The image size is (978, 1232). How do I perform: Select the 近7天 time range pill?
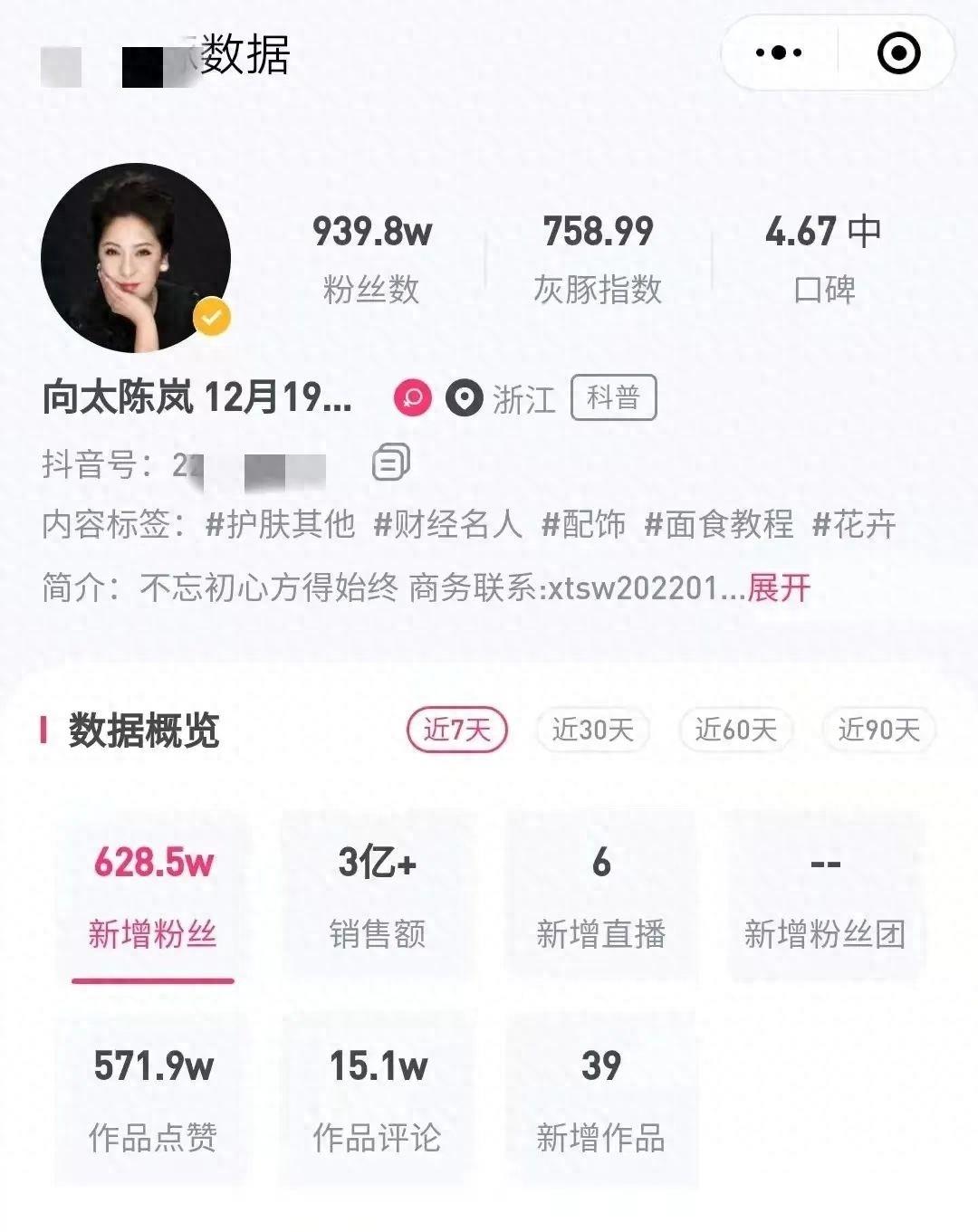pyautogui.click(x=457, y=731)
